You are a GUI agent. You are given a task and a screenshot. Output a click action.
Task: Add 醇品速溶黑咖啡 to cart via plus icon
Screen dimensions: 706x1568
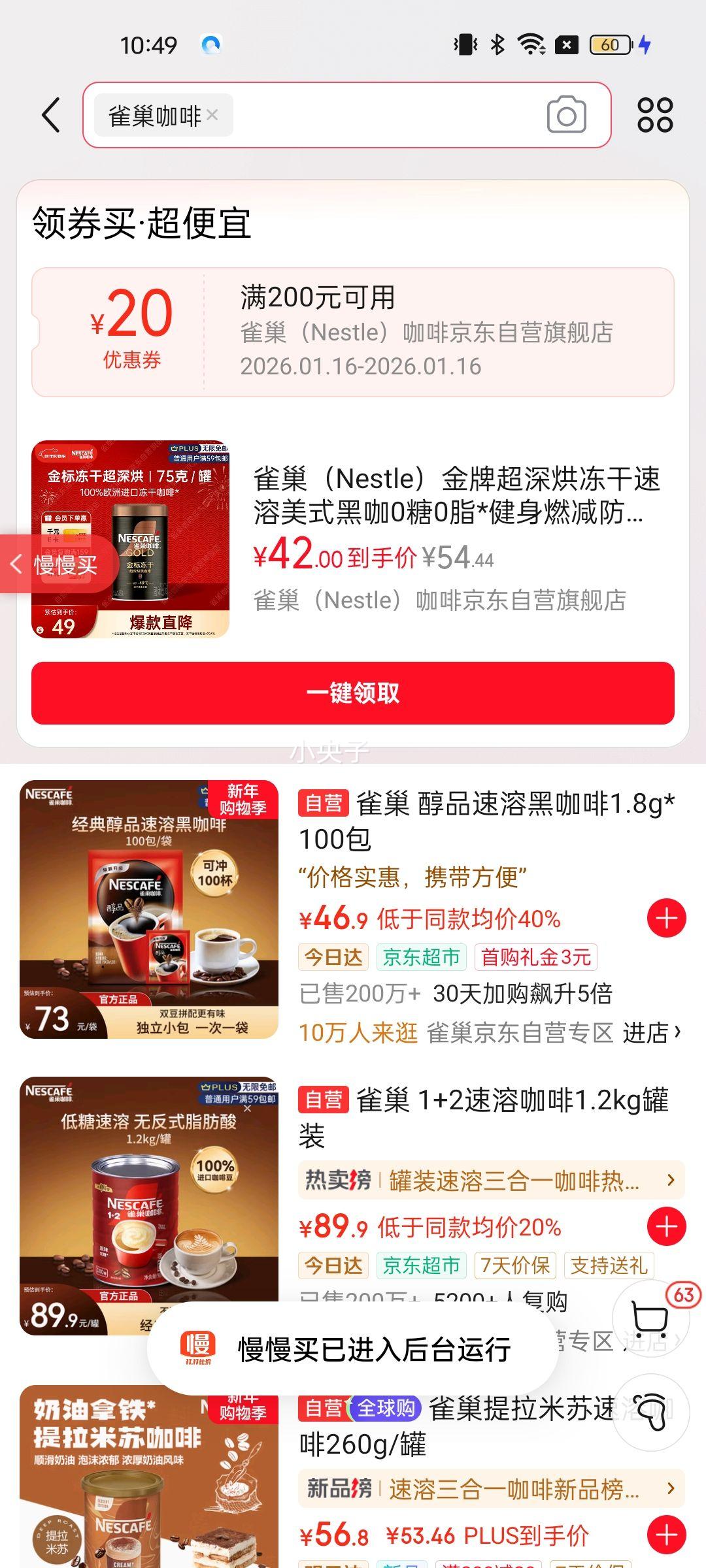click(665, 919)
